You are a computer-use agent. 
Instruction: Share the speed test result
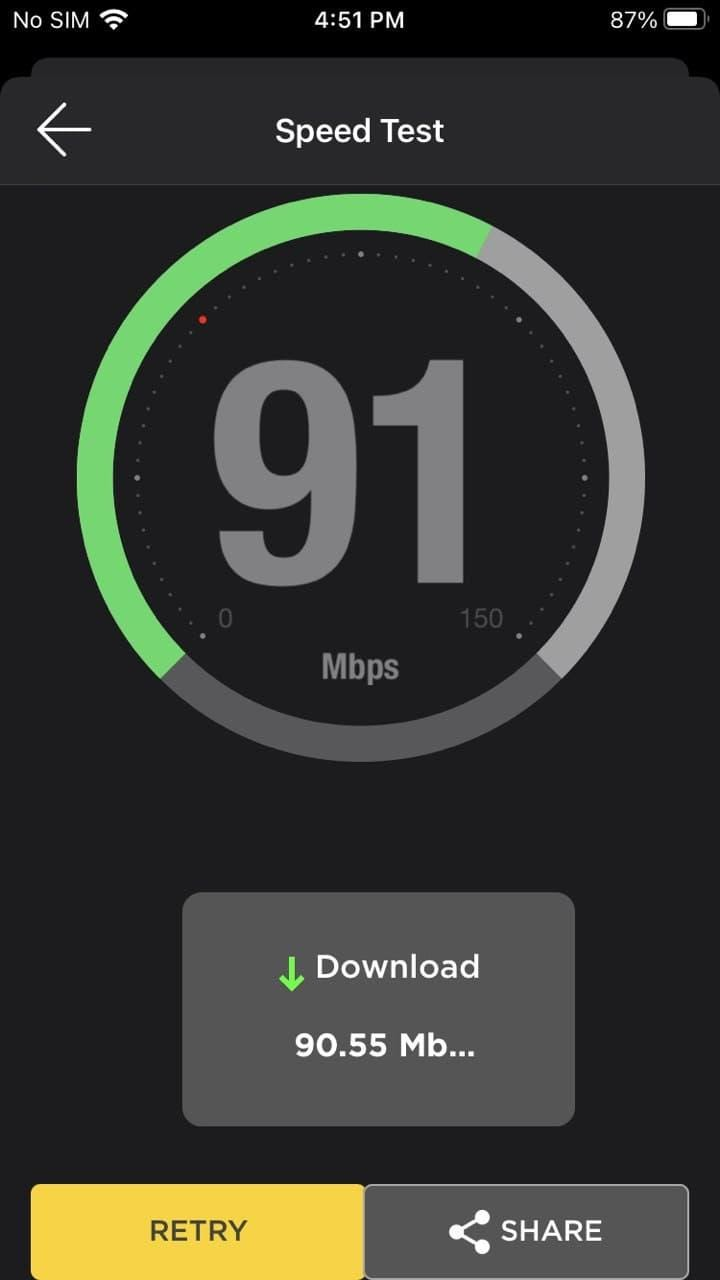click(526, 1230)
